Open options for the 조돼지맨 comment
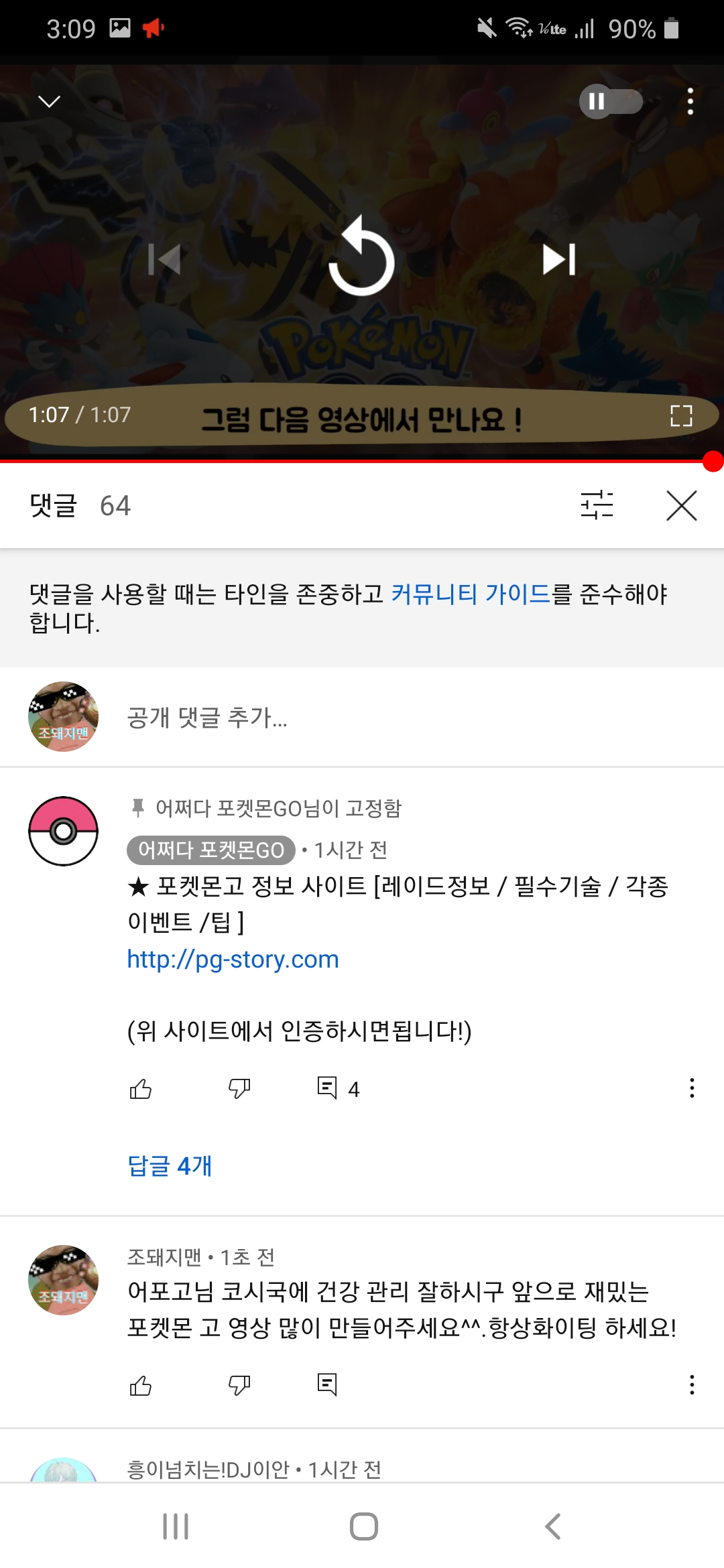The image size is (724, 1568). [691, 1384]
